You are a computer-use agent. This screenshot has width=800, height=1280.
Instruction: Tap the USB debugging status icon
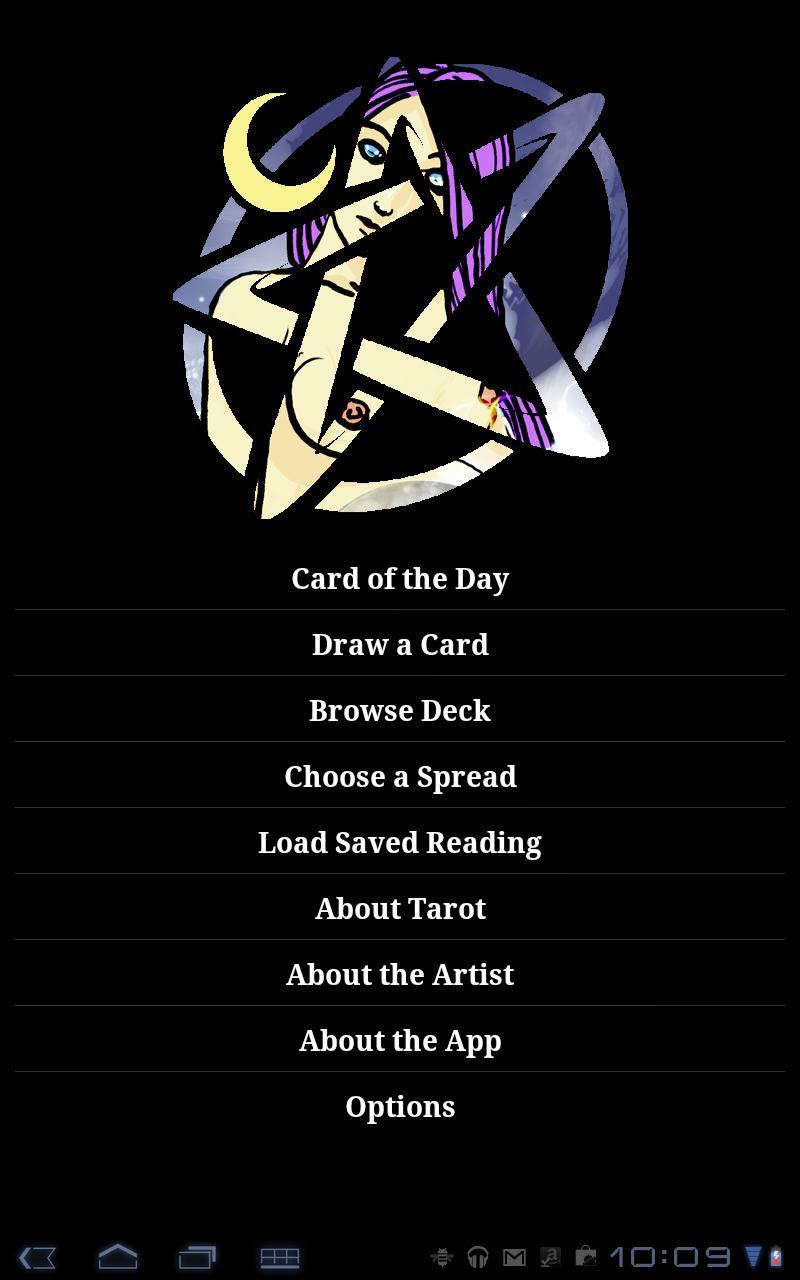click(444, 1257)
